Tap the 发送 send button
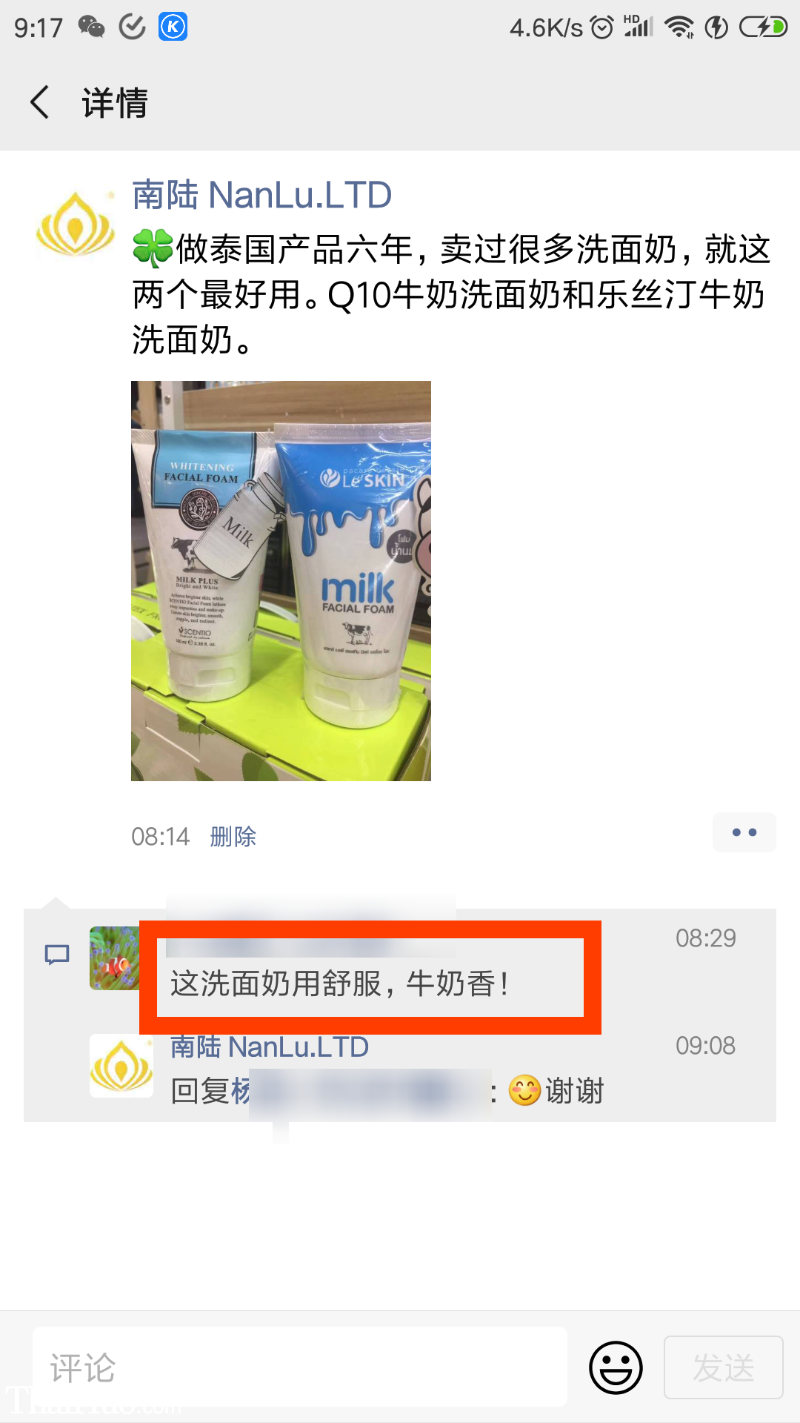Viewport: 800px width, 1423px height. [723, 1367]
